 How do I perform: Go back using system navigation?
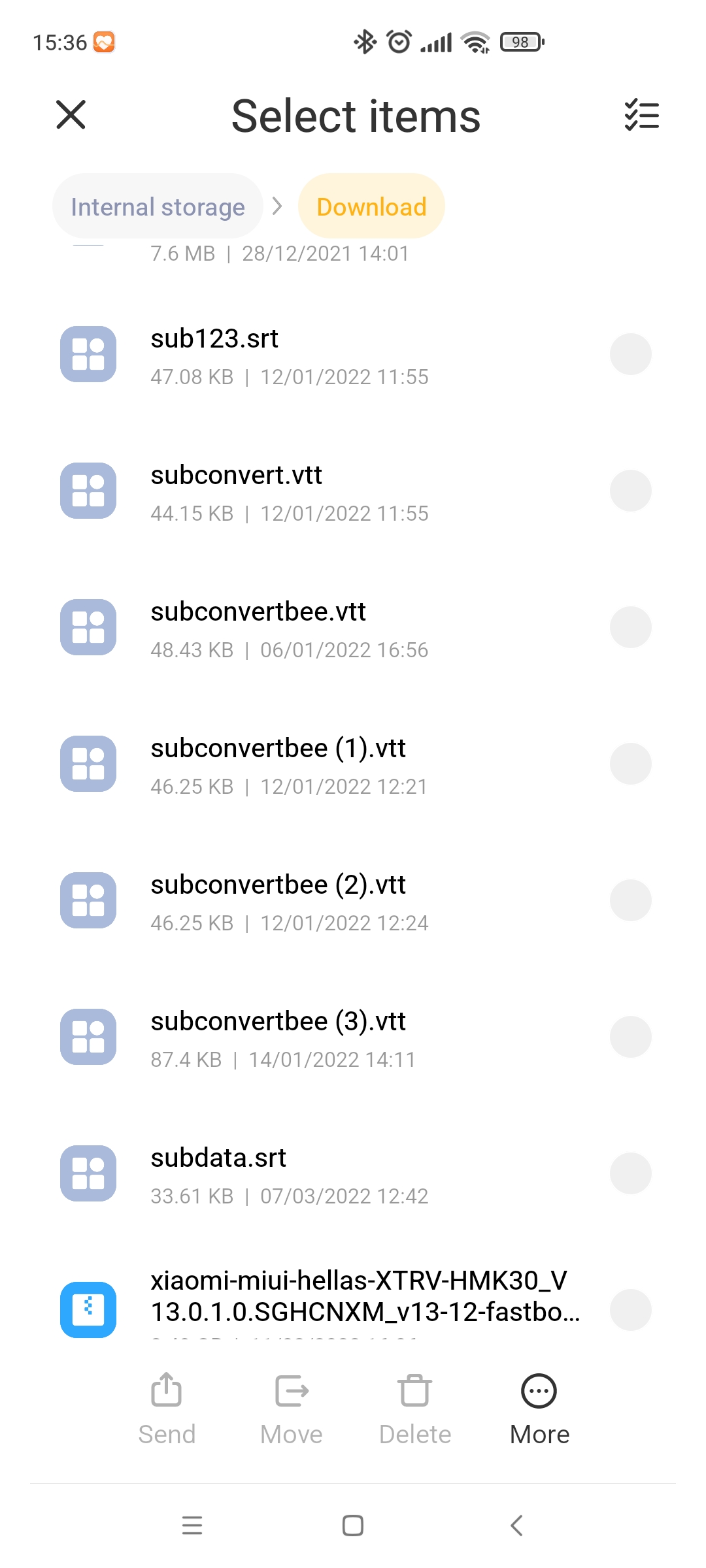coord(516,1526)
